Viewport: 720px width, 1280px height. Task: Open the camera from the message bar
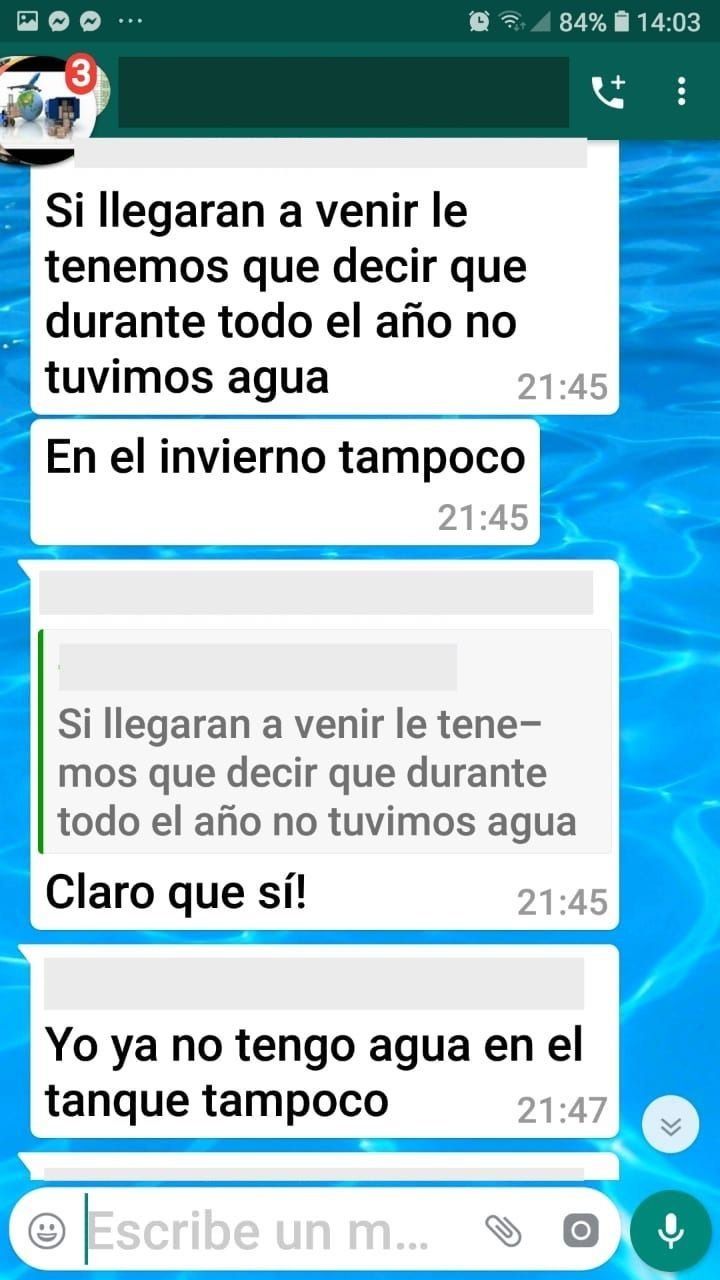coord(580,1231)
